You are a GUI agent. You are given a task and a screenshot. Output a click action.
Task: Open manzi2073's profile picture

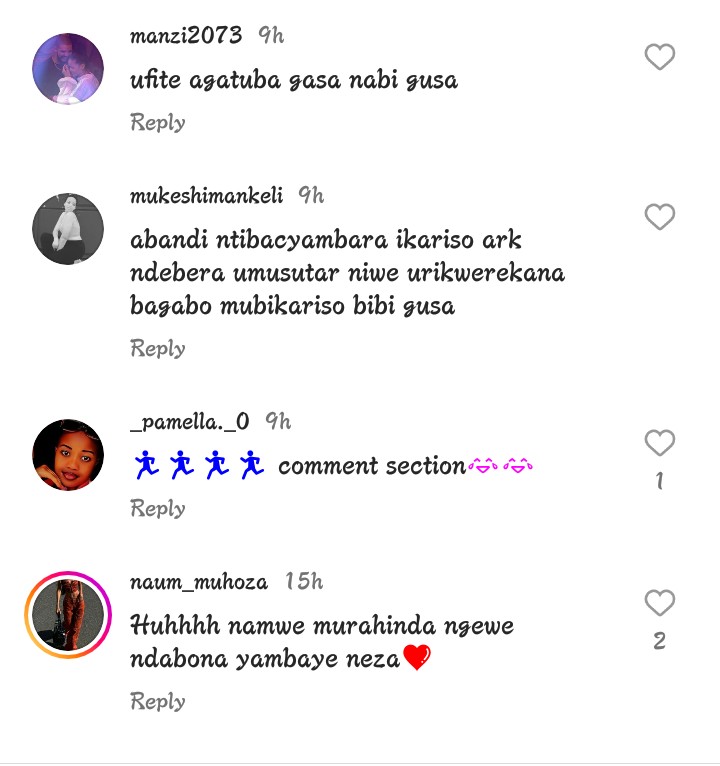click(x=68, y=68)
